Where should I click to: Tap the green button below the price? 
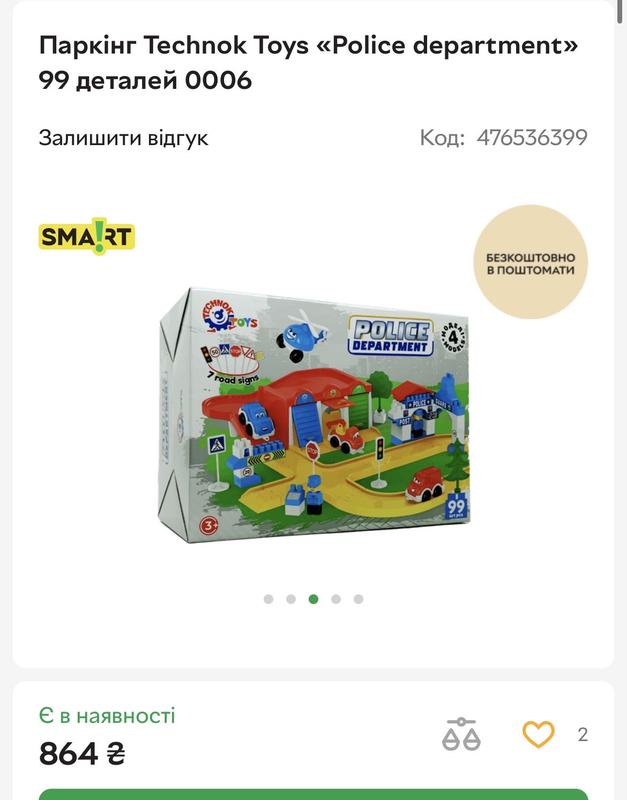point(313,793)
